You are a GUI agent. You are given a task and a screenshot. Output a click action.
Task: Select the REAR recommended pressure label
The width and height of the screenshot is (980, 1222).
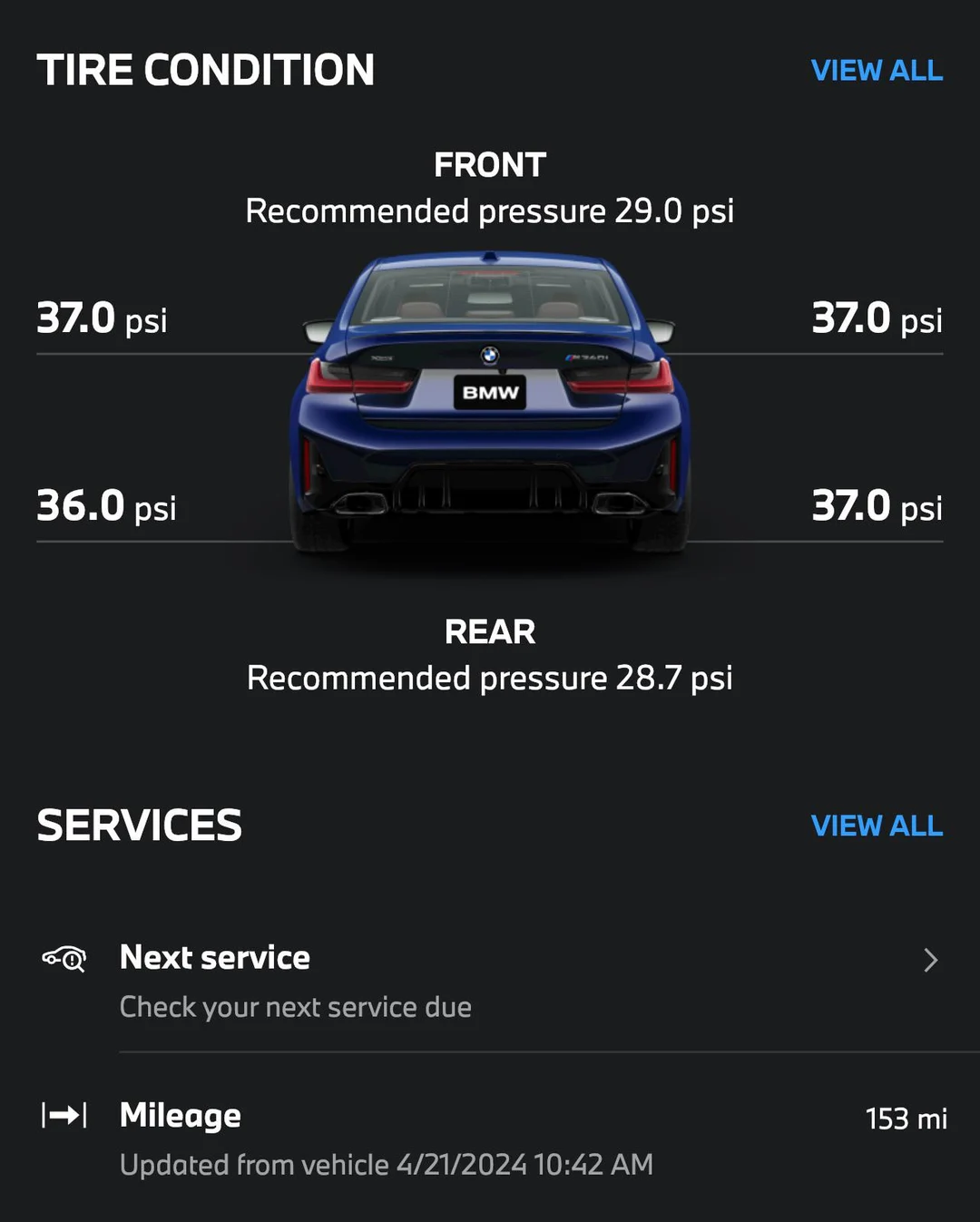[490, 677]
